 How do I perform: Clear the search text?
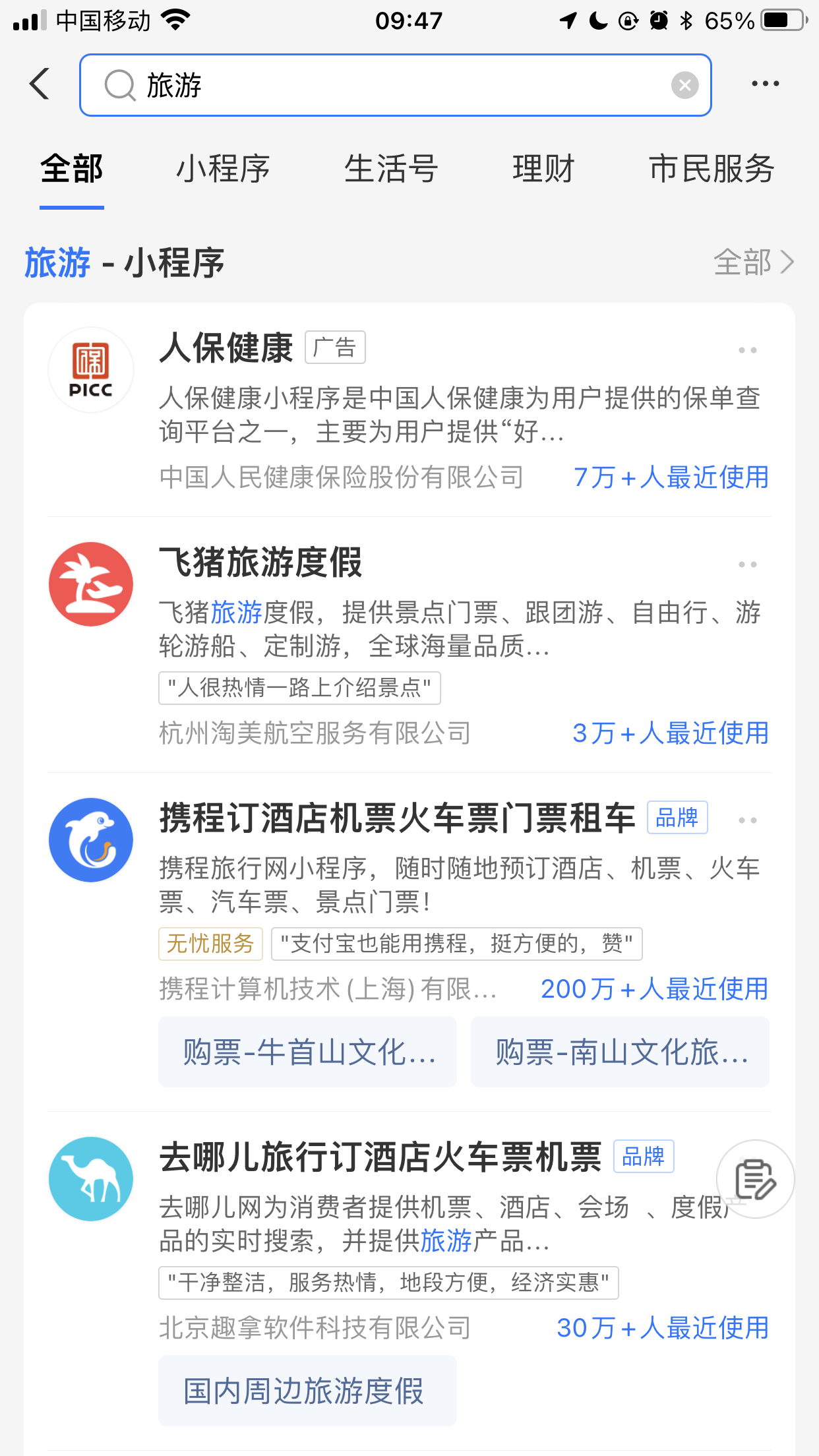click(684, 85)
